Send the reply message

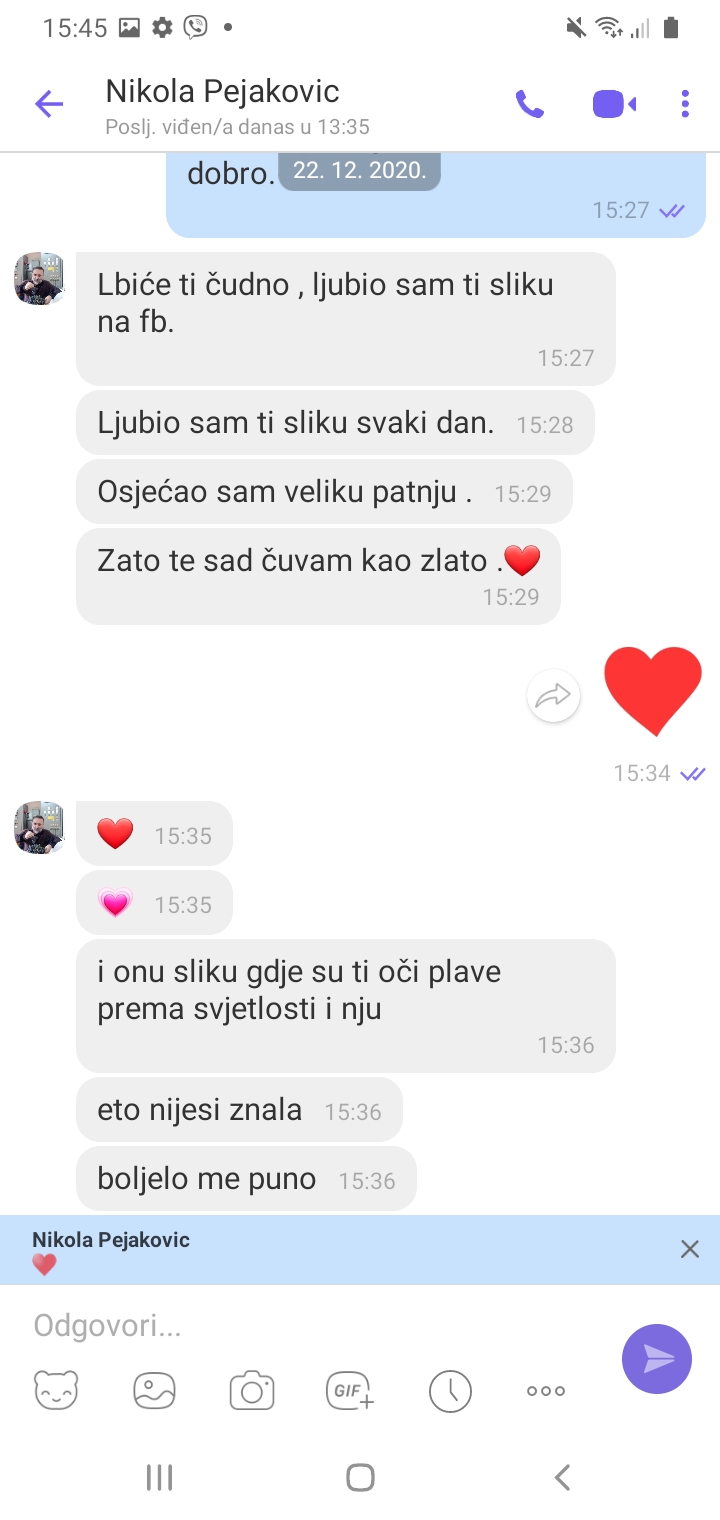pyautogui.click(x=656, y=1358)
